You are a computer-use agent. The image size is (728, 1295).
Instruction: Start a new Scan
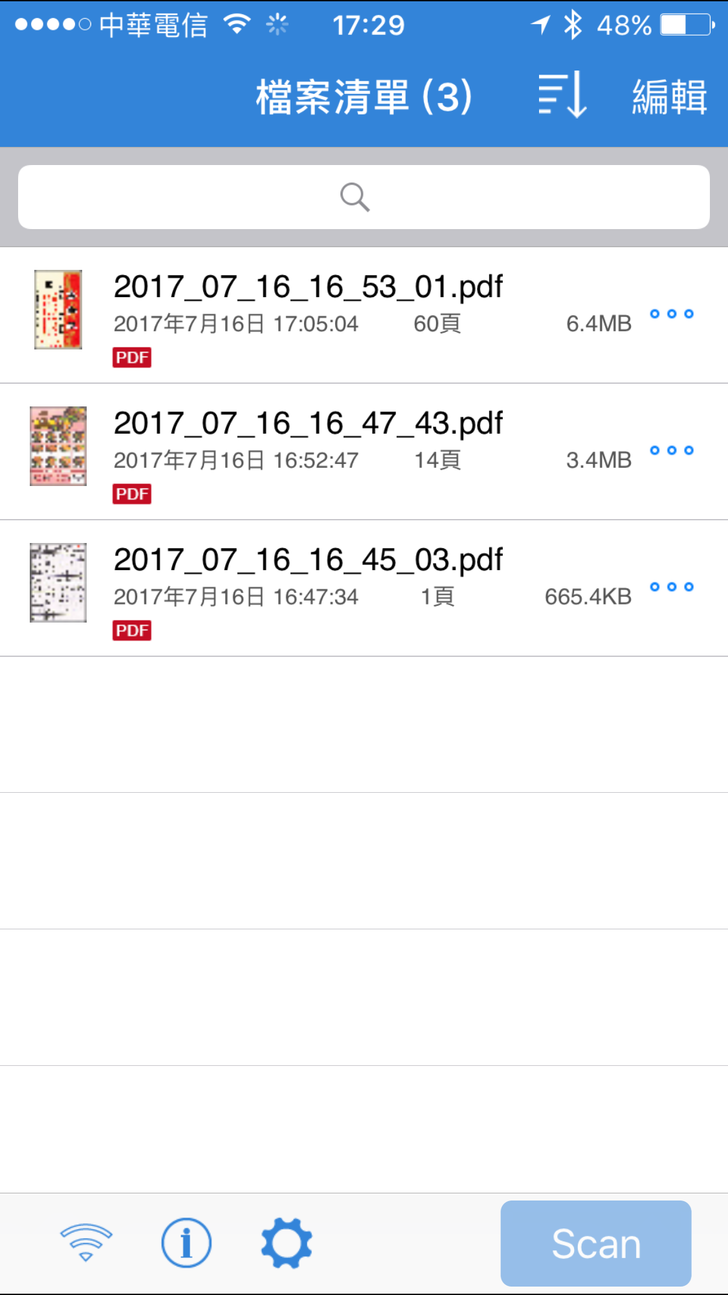click(596, 1243)
